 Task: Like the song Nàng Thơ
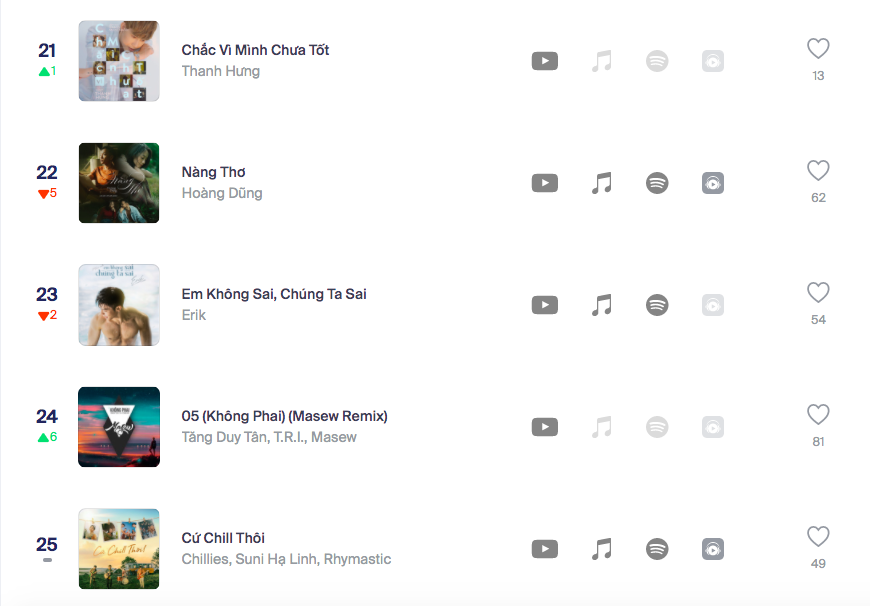point(818,171)
